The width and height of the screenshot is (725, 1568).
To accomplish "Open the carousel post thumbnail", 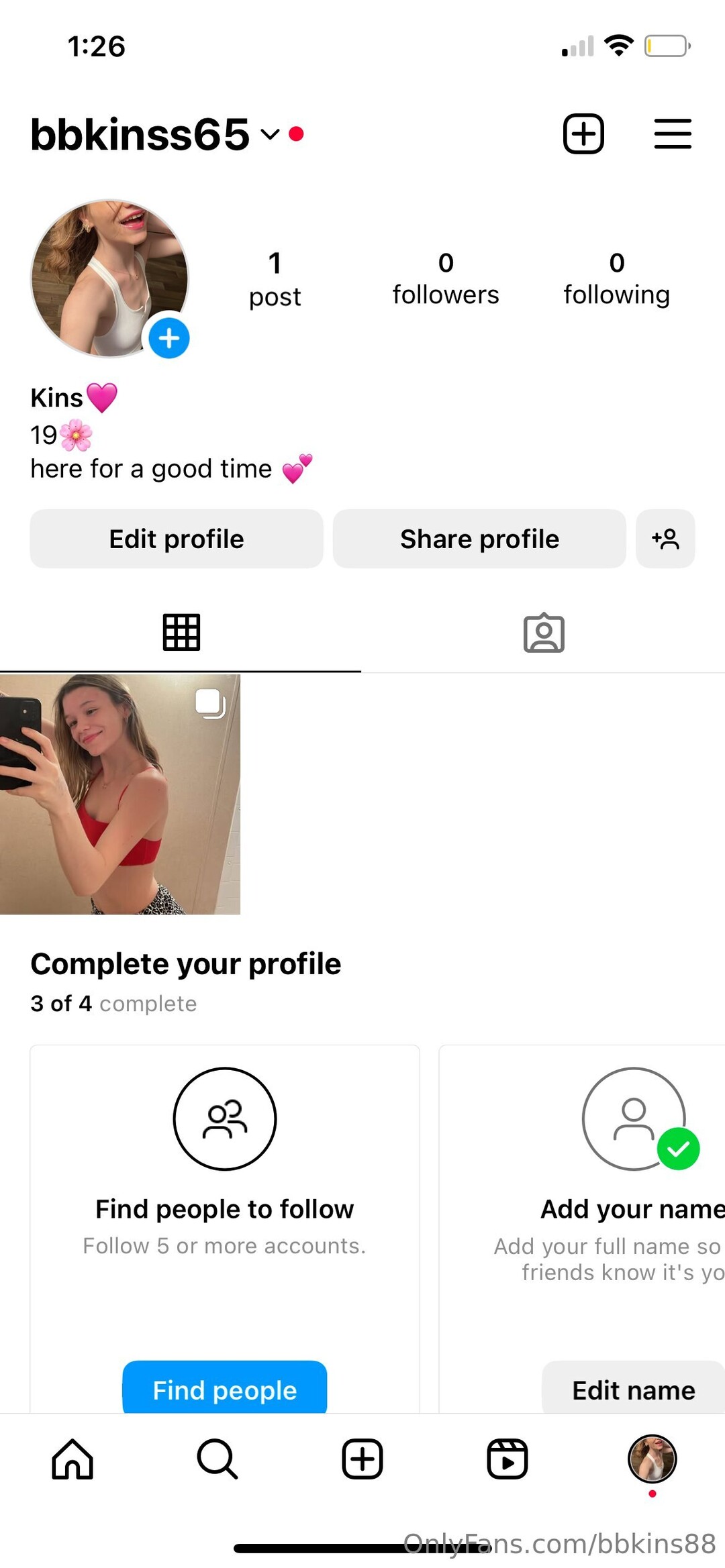I will (x=120, y=794).
